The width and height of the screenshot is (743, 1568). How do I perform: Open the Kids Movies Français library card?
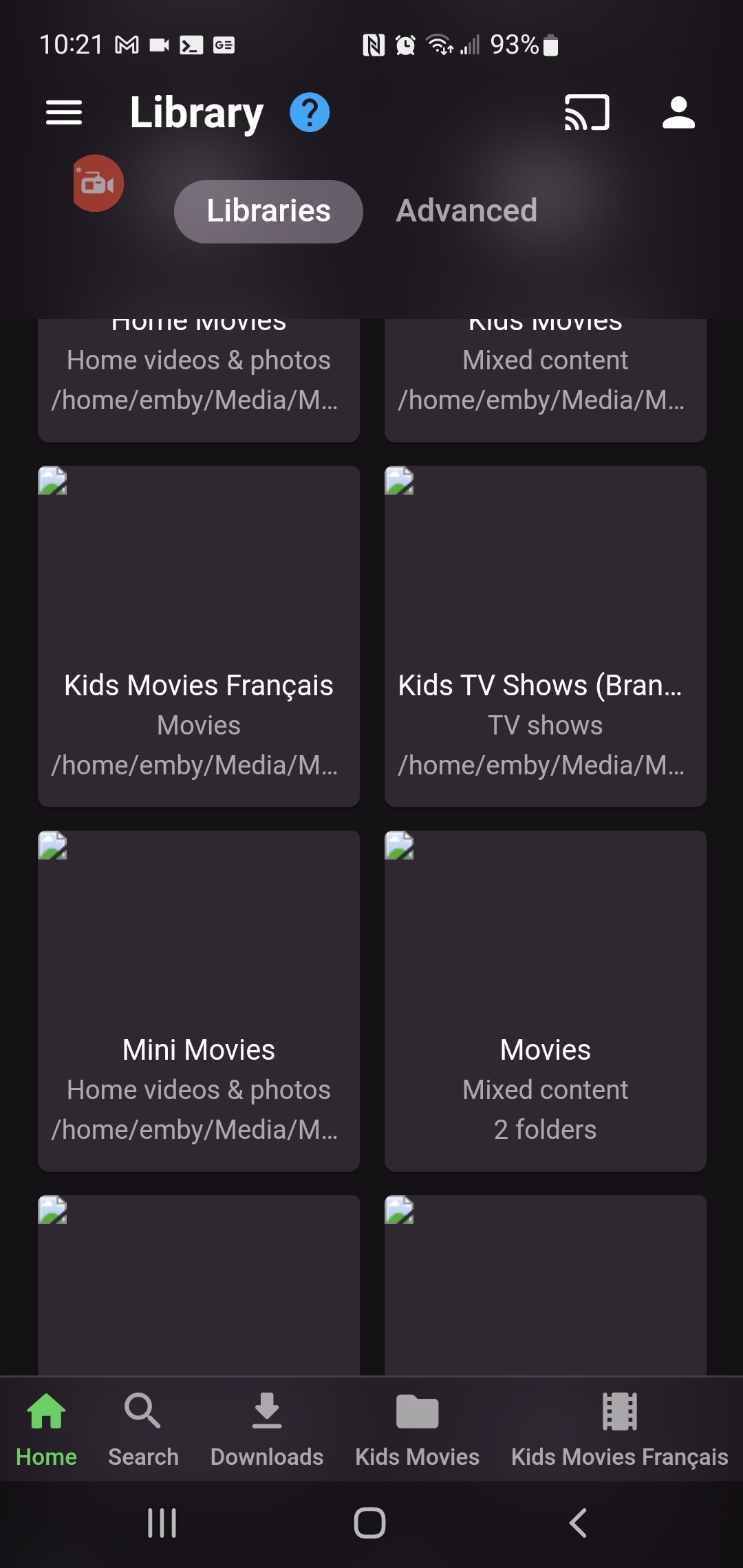click(199, 636)
